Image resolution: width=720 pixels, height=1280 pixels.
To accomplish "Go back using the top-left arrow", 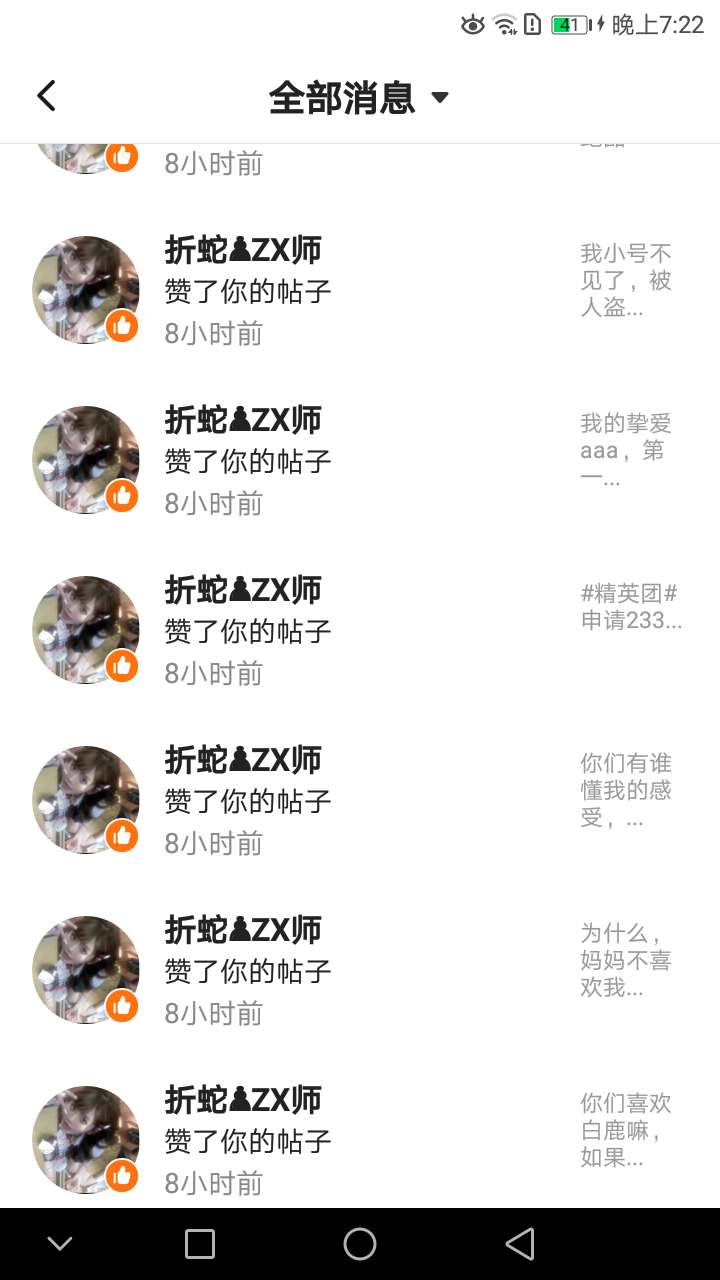I will pos(46,96).
